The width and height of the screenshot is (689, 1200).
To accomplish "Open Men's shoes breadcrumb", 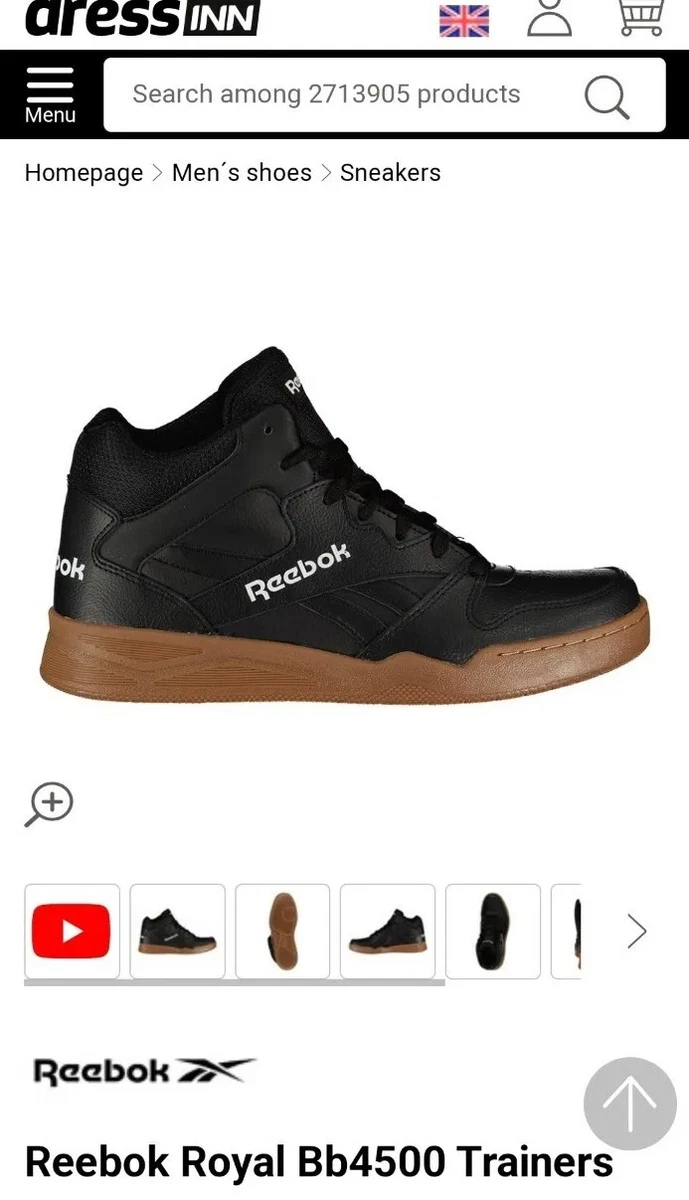I will point(242,173).
